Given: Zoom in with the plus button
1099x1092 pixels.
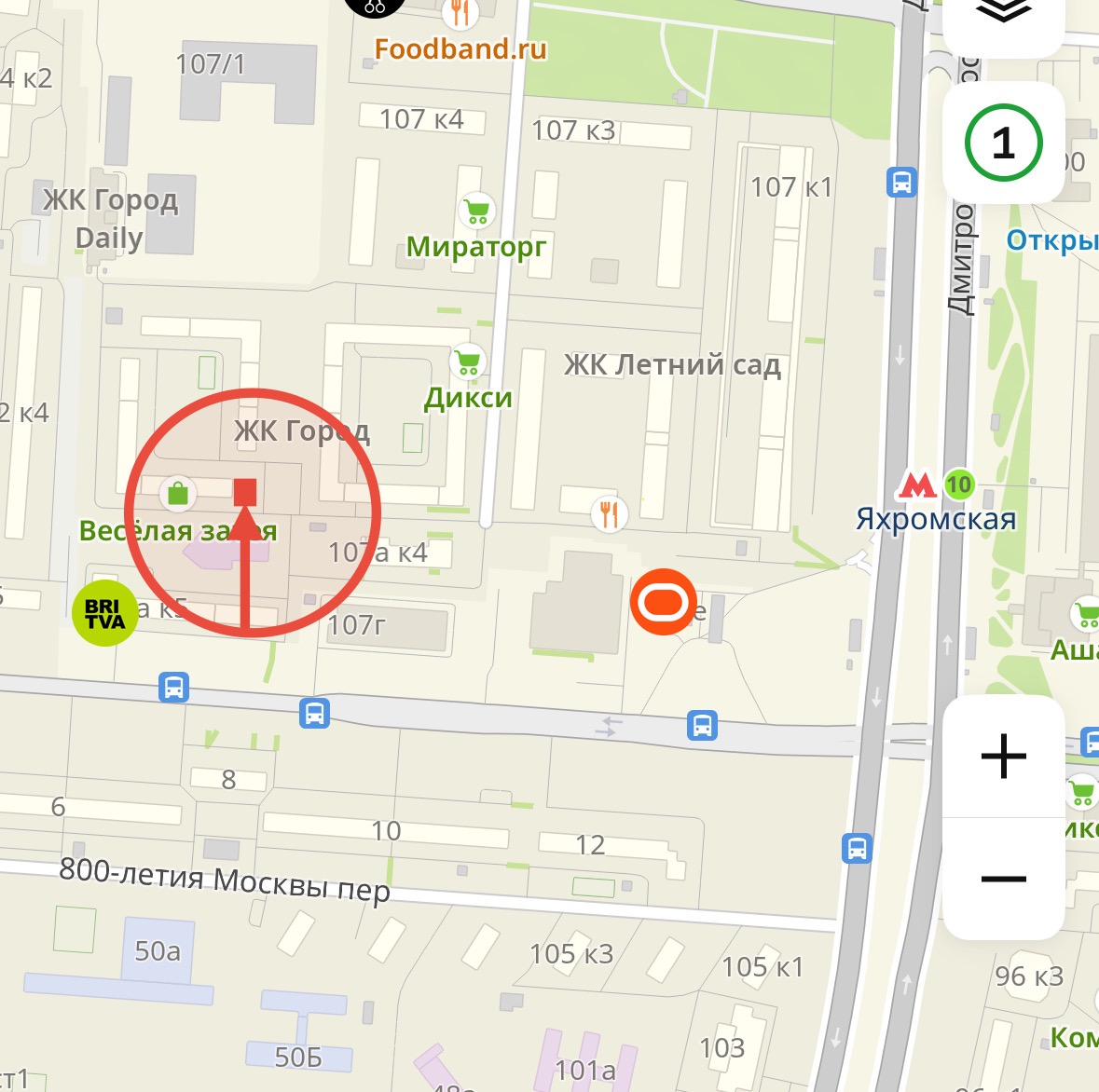Looking at the screenshot, I should pyautogui.click(x=1003, y=756).
